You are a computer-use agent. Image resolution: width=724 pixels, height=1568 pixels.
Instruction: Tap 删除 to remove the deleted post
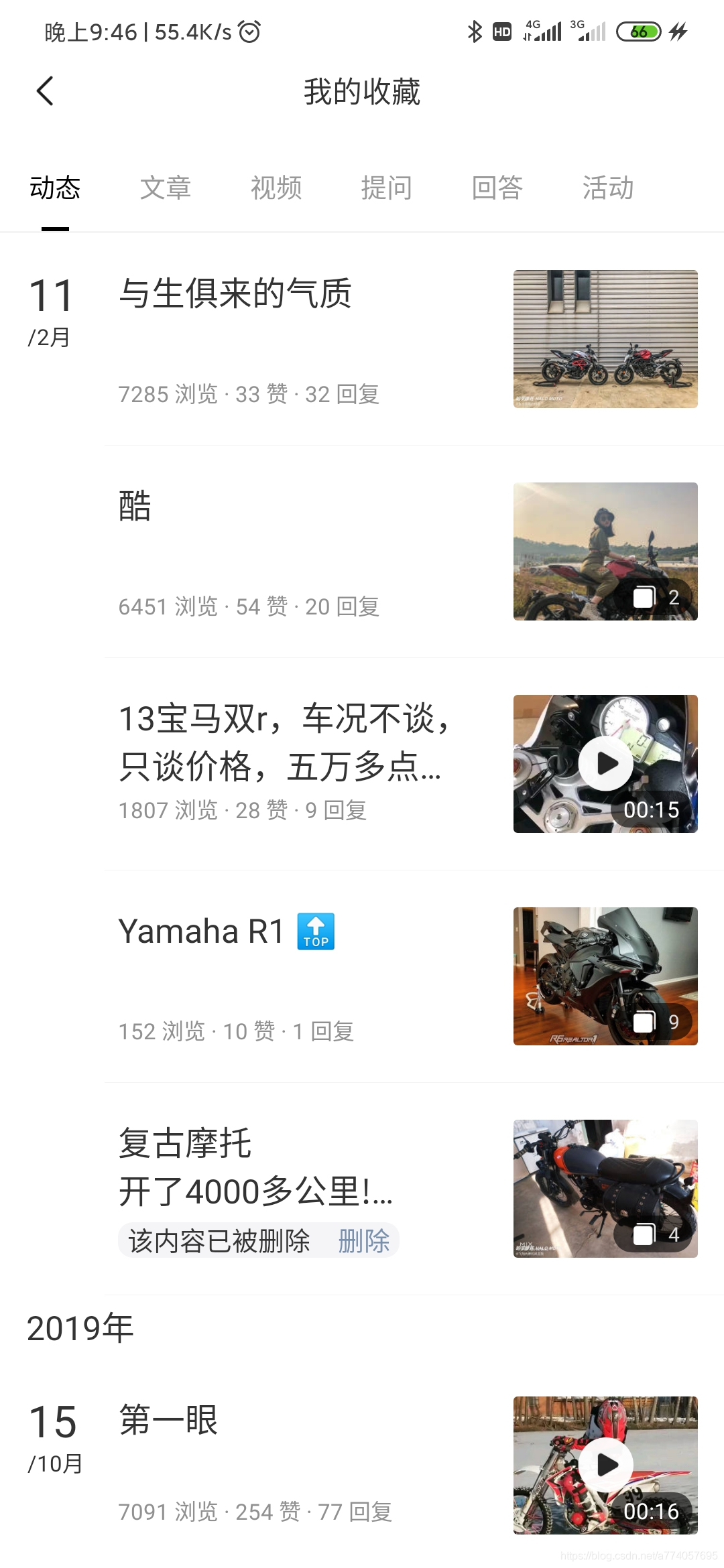pos(364,1241)
